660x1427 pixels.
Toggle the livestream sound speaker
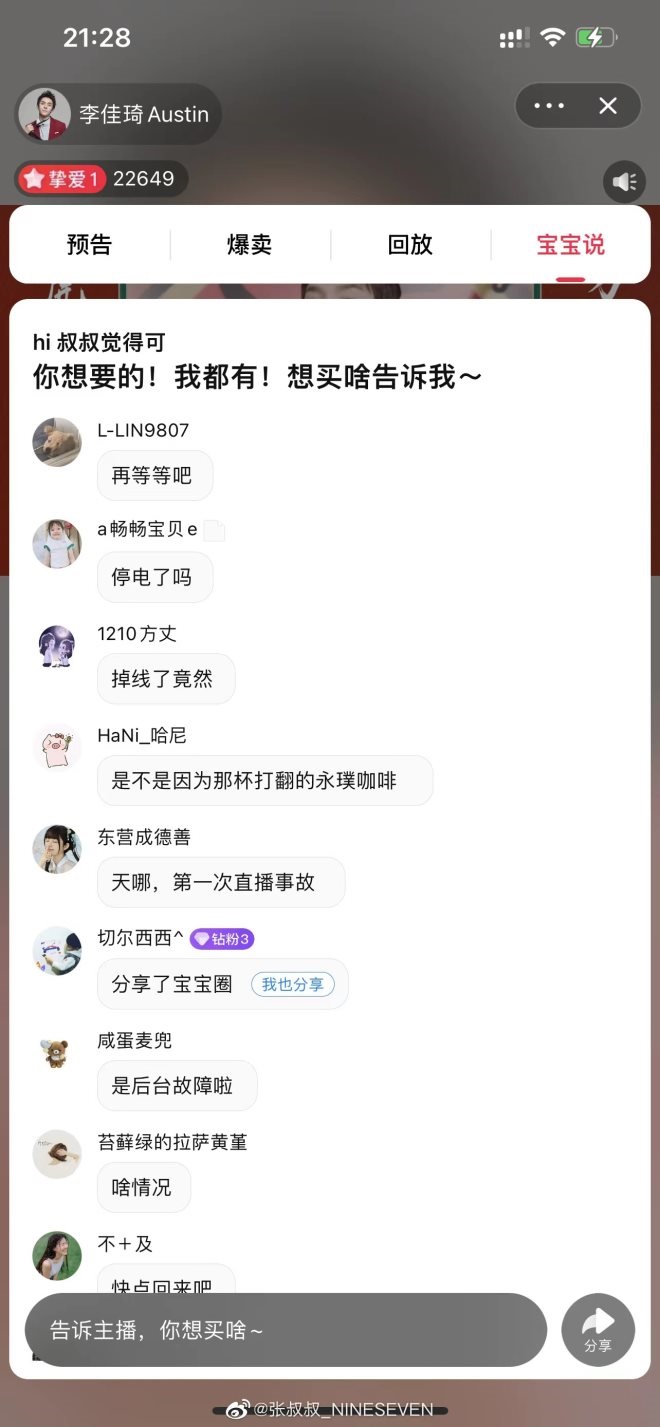click(625, 182)
